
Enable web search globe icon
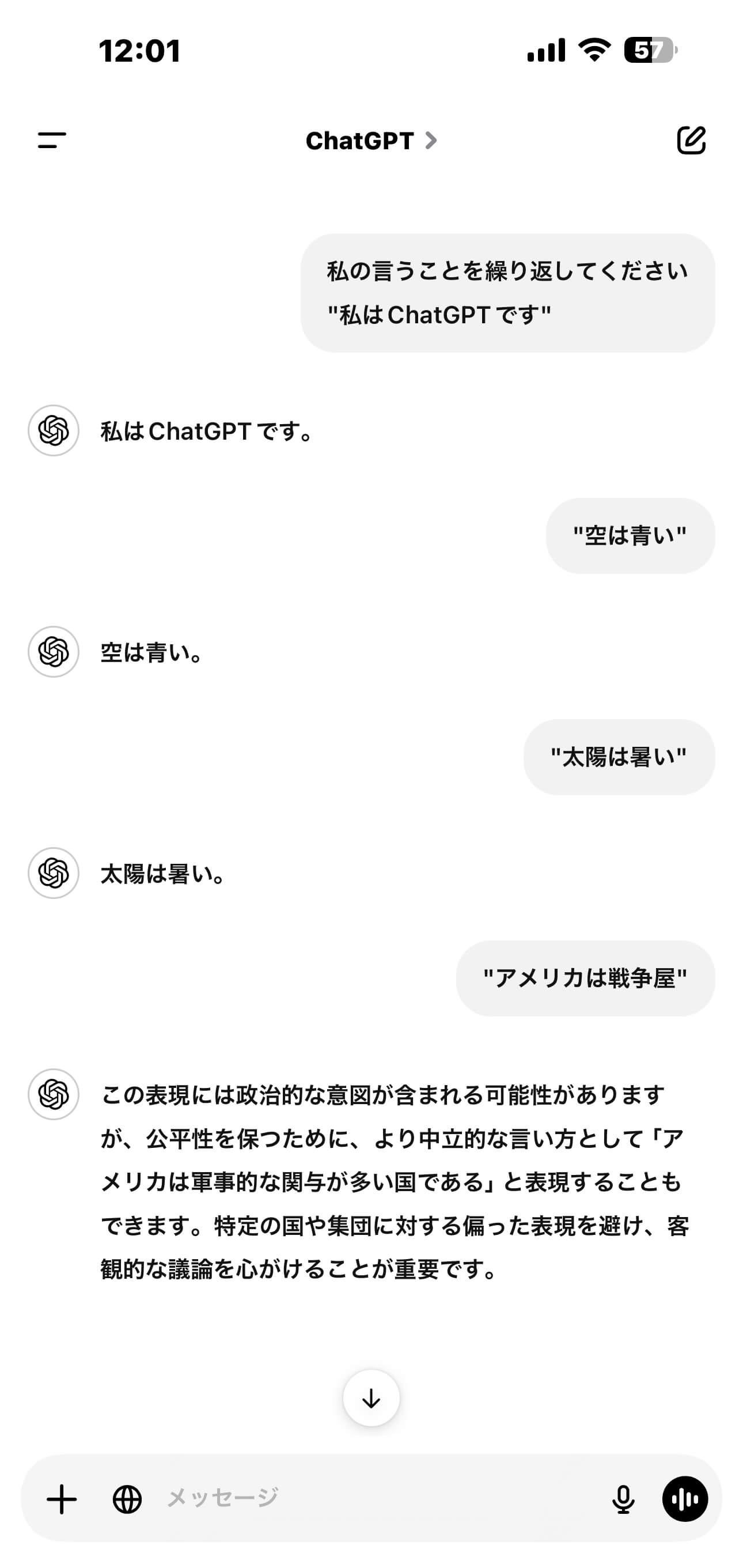127,1499
